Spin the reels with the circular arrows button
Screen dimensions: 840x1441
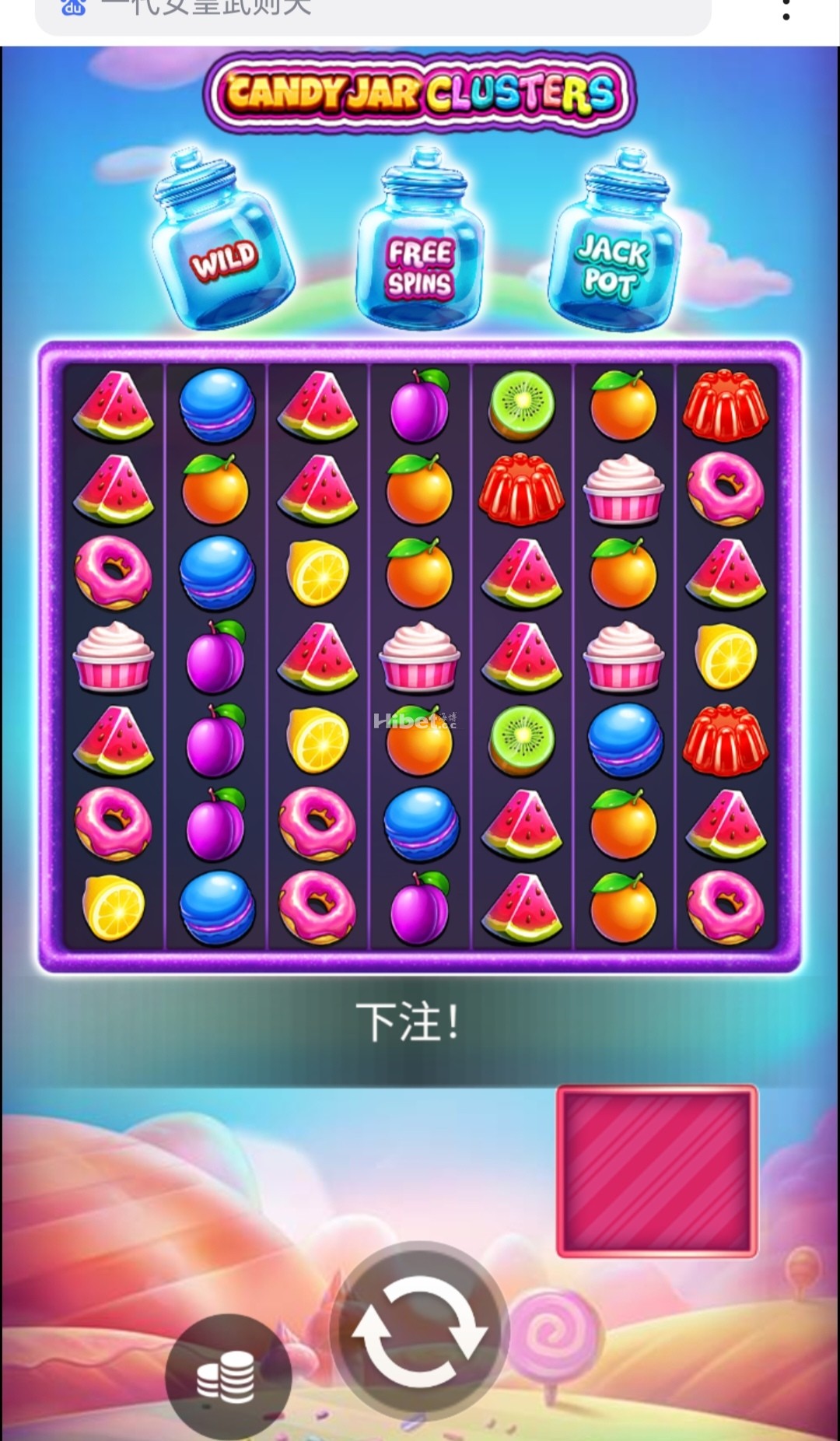pyautogui.click(x=420, y=1331)
